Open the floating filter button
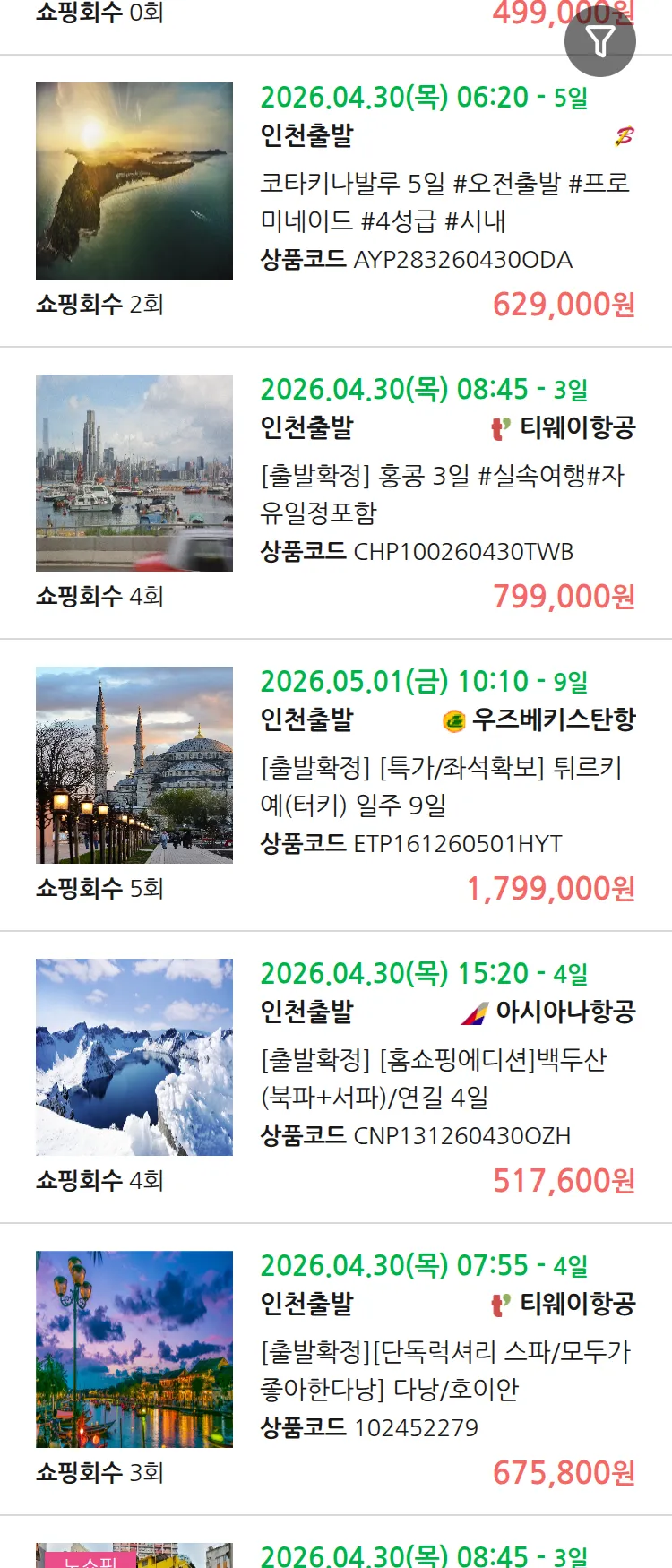 (x=599, y=41)
